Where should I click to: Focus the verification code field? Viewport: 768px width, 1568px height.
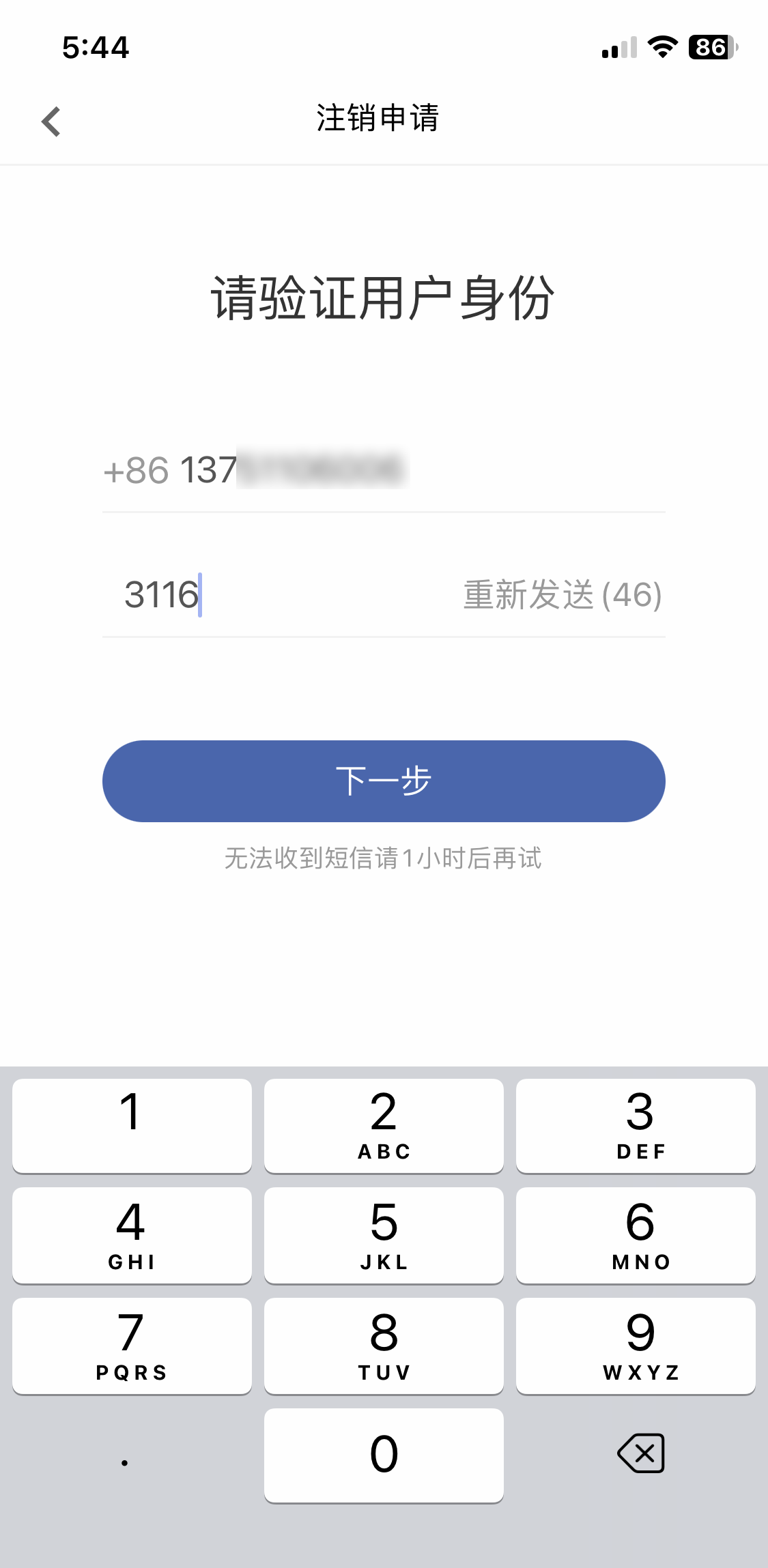tap(273, 594)
